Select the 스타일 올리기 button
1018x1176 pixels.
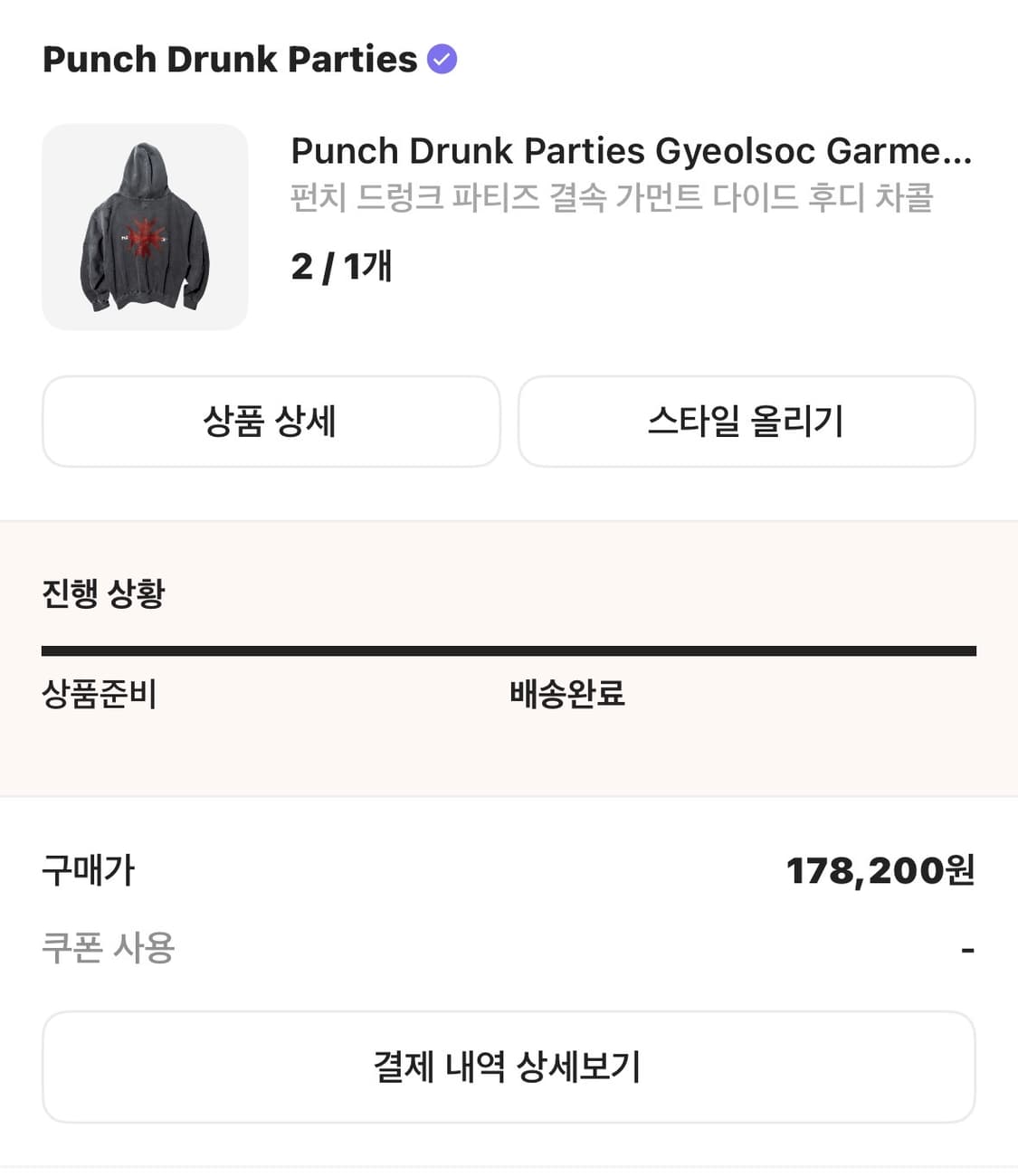point(747,422)
